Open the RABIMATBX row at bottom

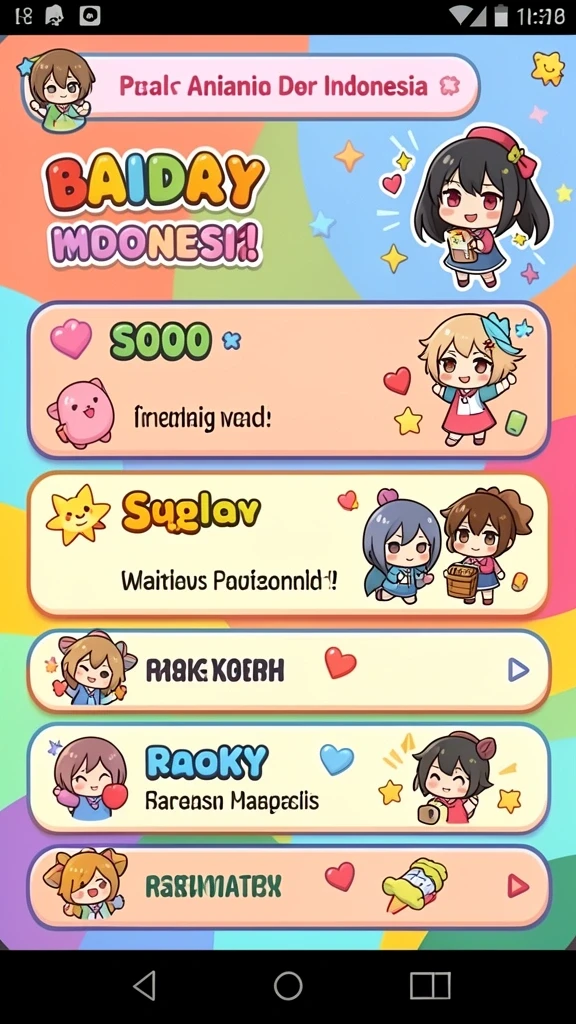point(289,887)
